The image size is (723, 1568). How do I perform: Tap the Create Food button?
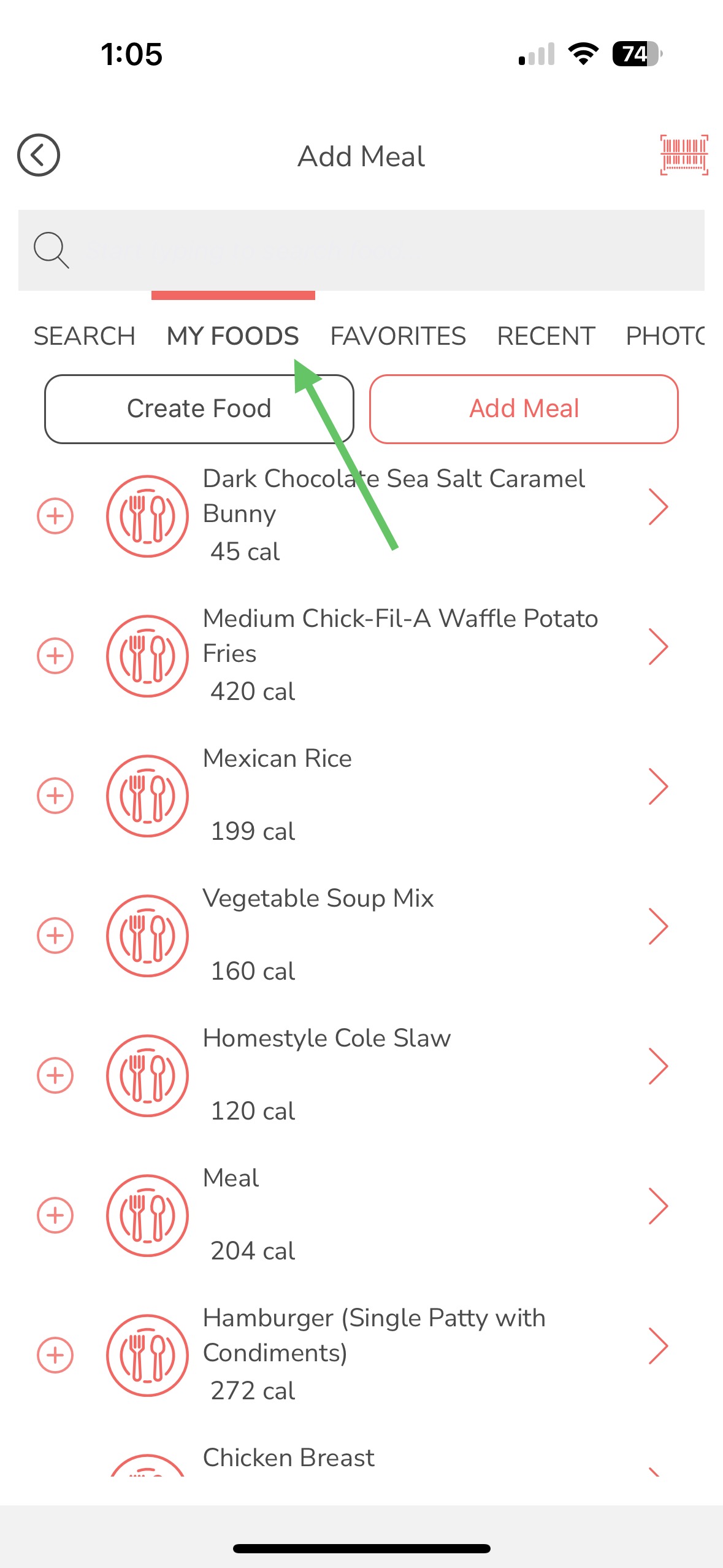199,409
